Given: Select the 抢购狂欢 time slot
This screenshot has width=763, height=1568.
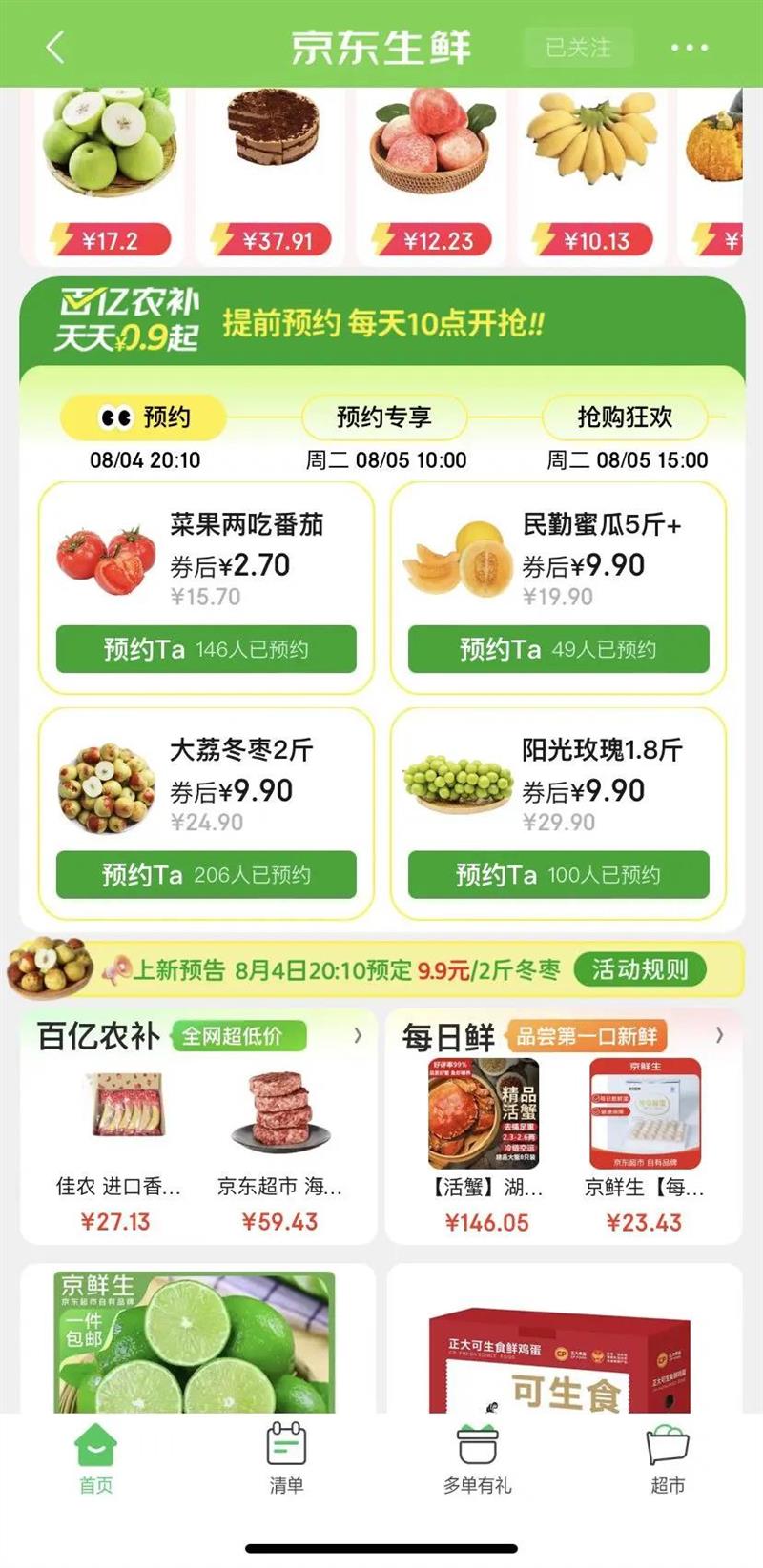Looking at the screenshot, I should [625, 417].
